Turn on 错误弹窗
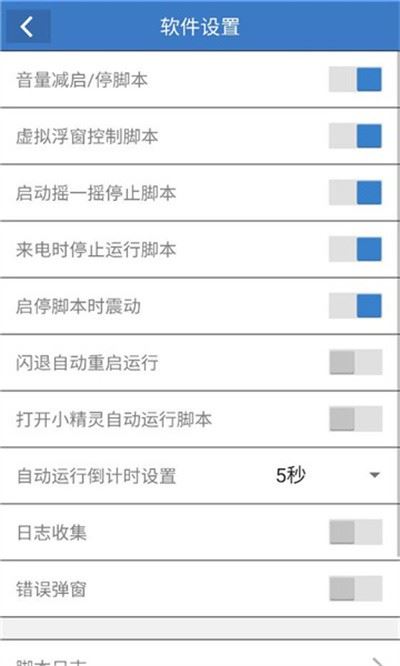Viewport: 400px width, 666px height. [356, 588]
